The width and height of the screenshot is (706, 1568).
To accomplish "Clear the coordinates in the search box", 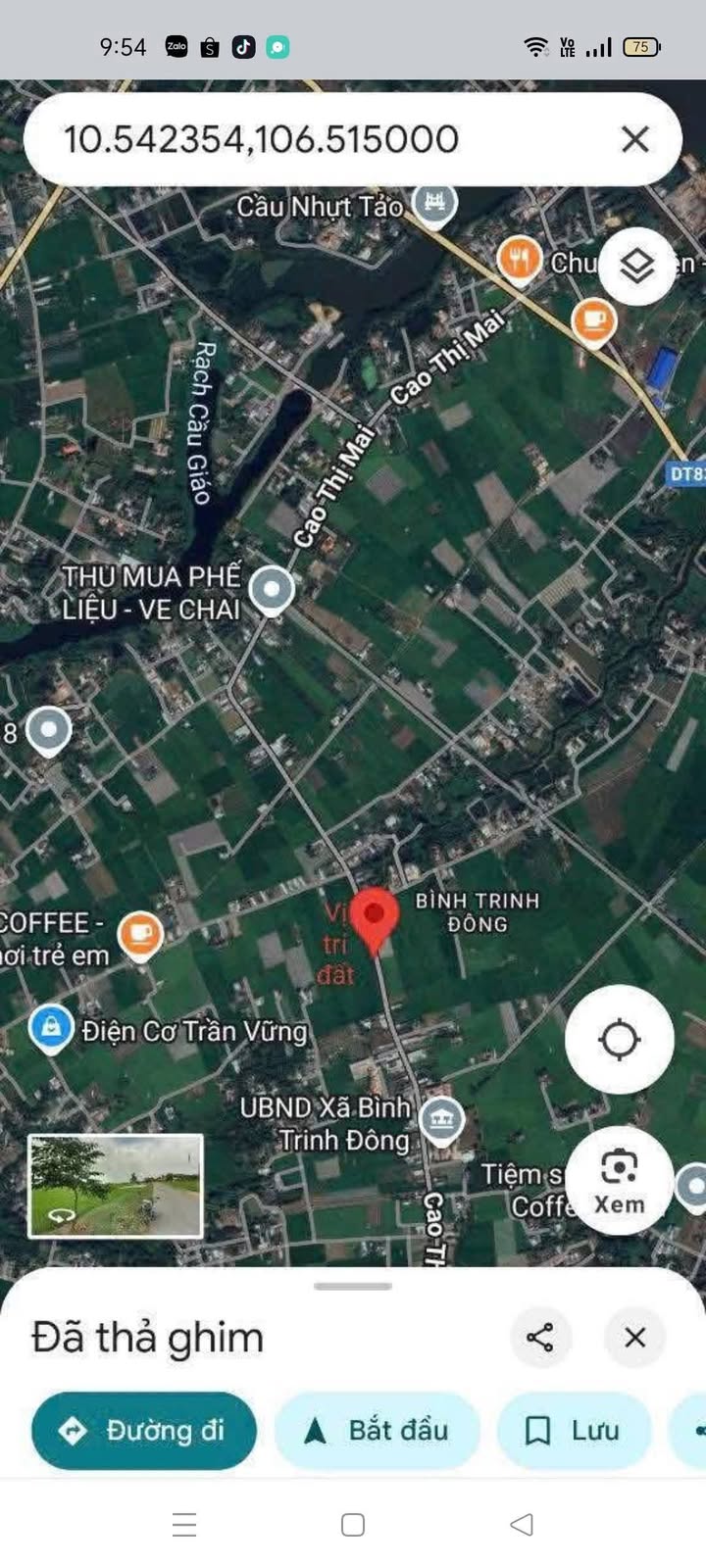I will (x=635, y=139).
